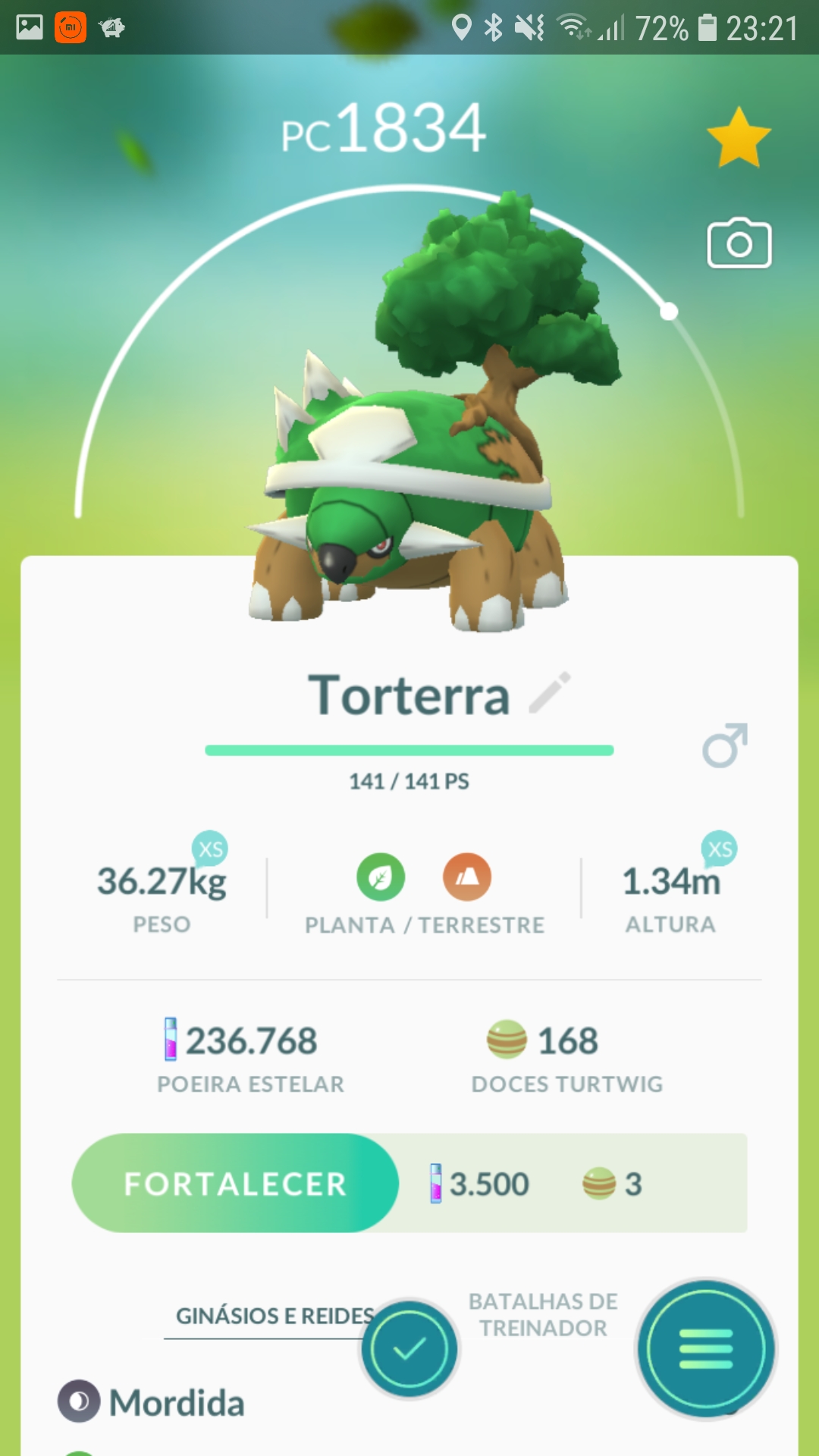Viewport: 819px width, 1456px height.
Task: Open the camera to photograph Torterra
Action: tap(739, 243)
